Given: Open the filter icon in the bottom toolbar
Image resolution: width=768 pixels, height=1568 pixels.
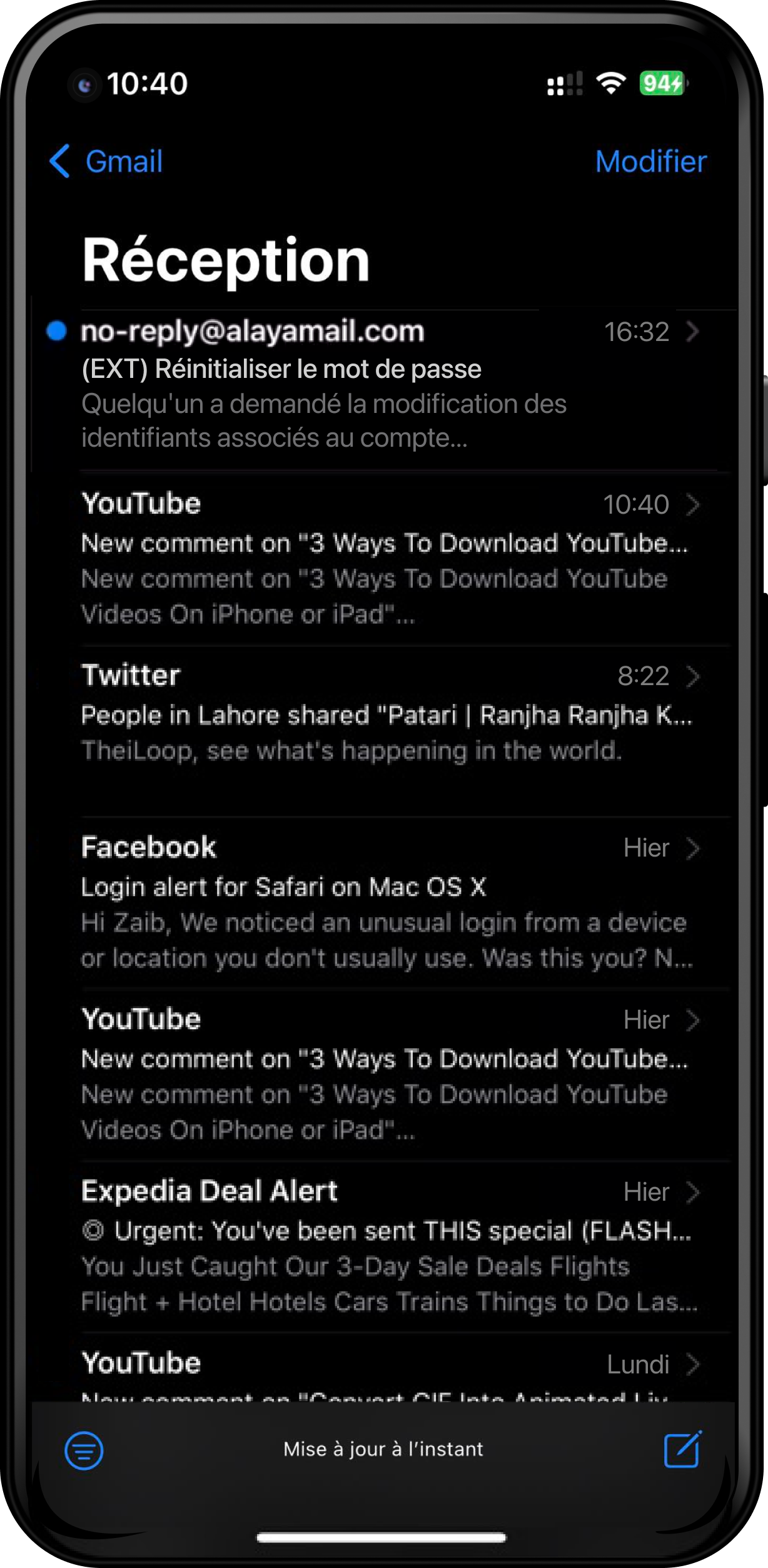Looking at the screenshot, I should [x=84, y=1450].
